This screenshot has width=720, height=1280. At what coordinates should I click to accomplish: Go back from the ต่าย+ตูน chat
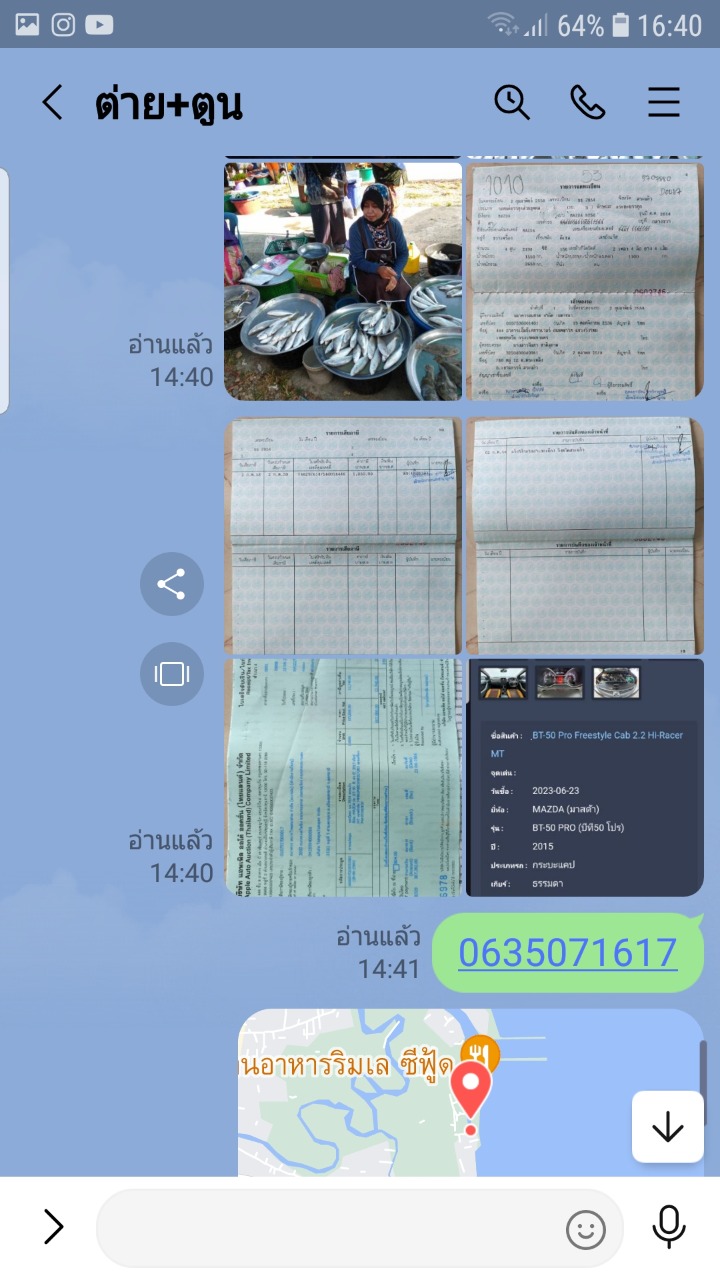52,102
